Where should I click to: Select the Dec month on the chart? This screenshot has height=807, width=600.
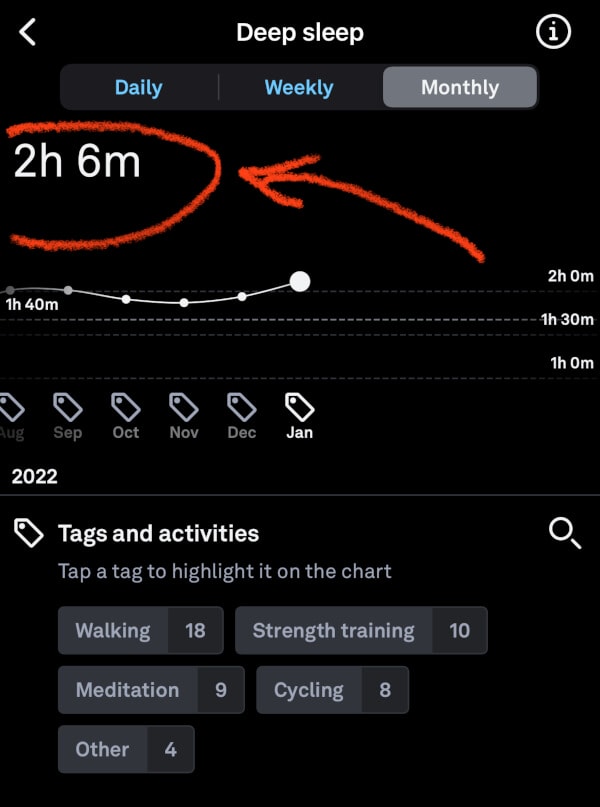pyautogui.click(x=242, y=416)
